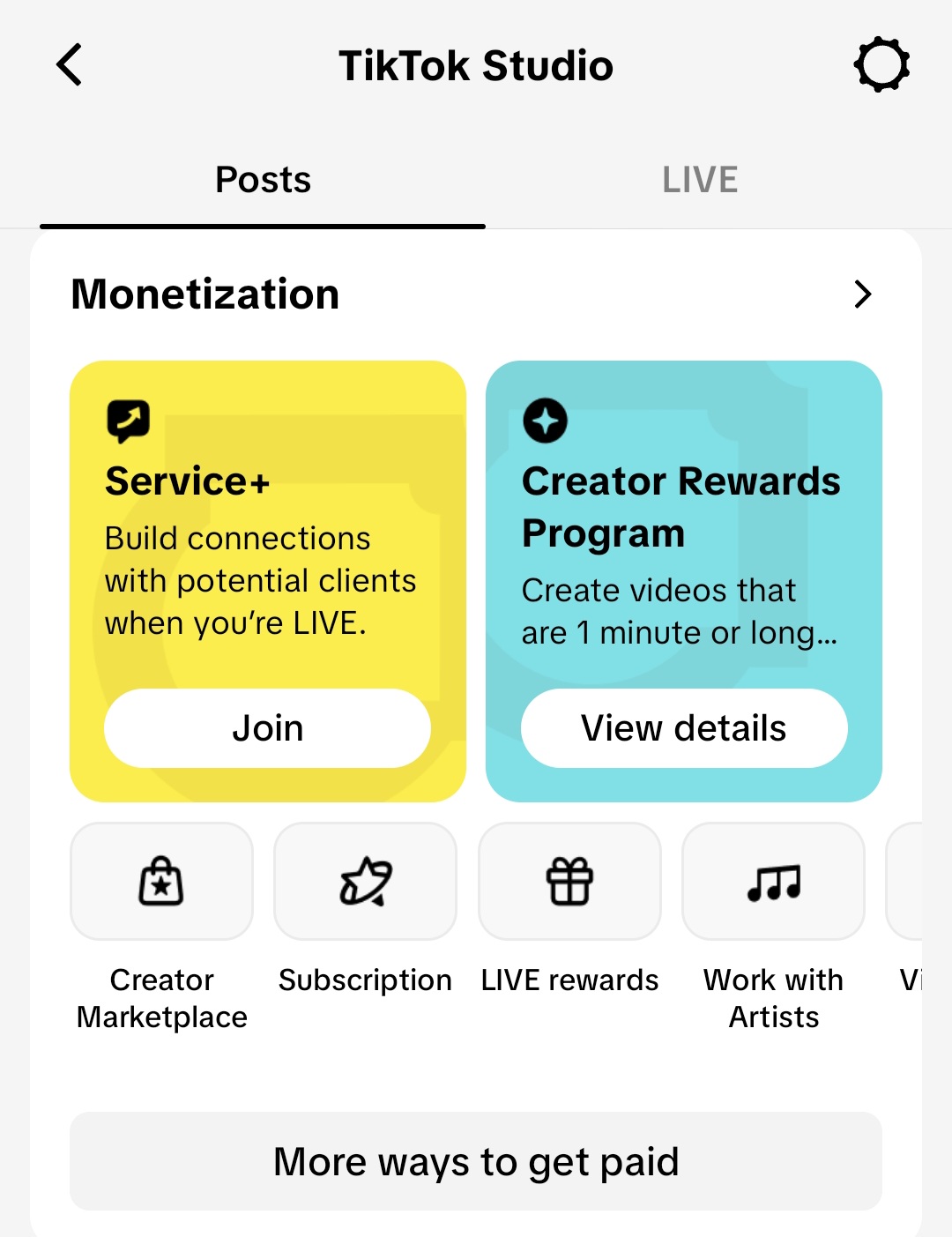This screenshot has width=952, height=1237.
Task: Open Work with Artists
Action: coord(773,882)
